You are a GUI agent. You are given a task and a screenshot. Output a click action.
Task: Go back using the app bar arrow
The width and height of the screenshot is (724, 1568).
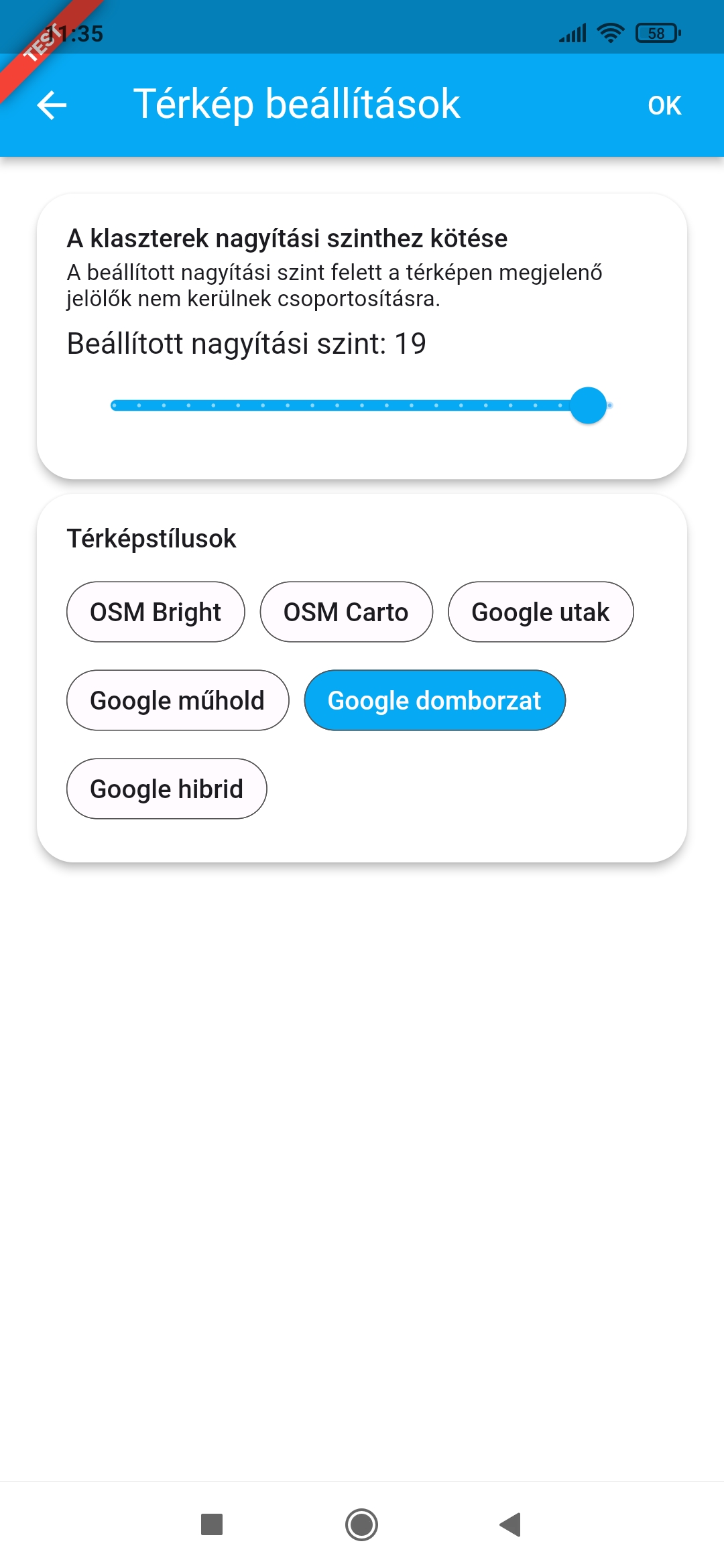click(52, 105)
